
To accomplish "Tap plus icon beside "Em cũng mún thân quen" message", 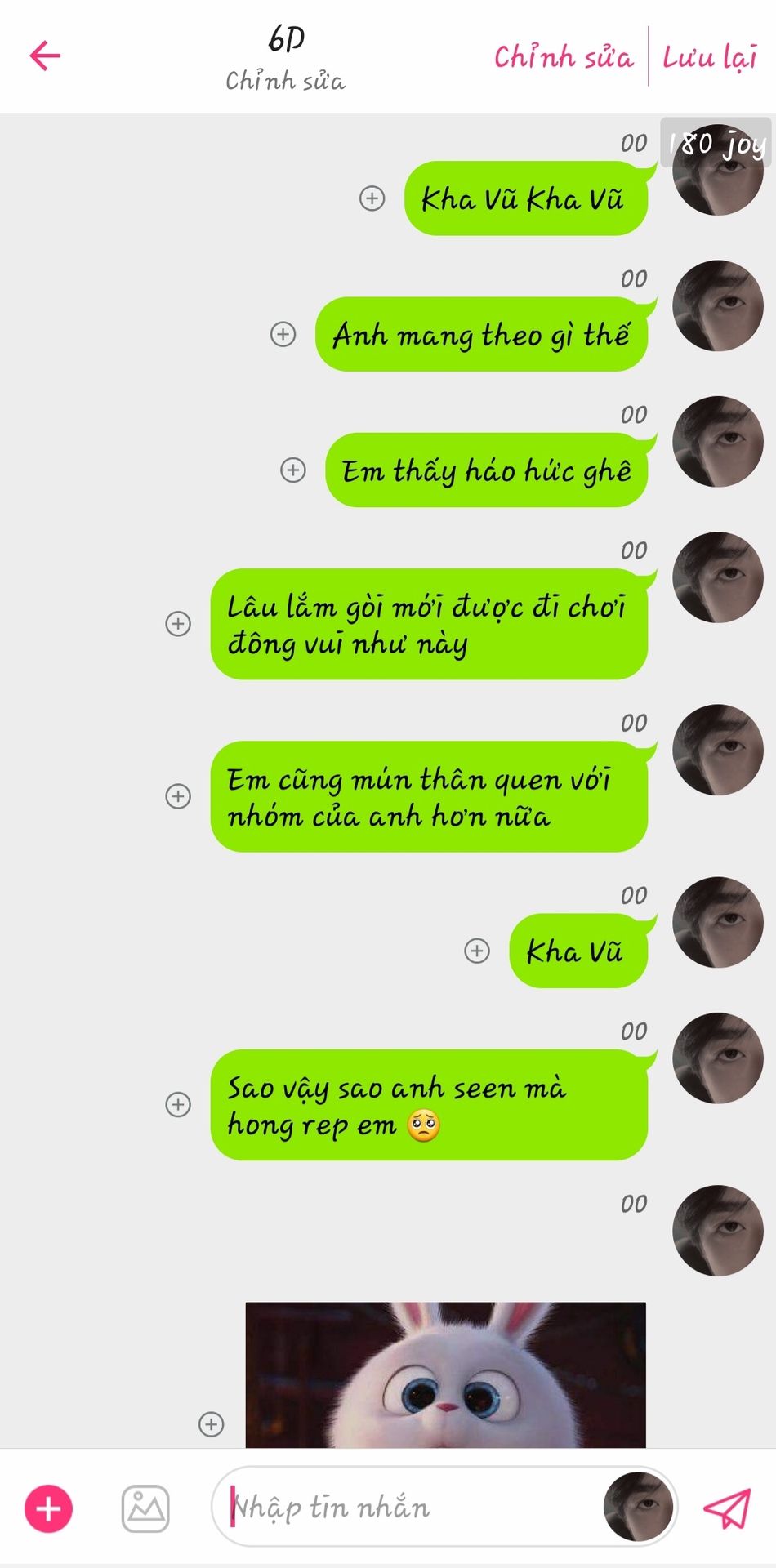I will tap(178, 796).
